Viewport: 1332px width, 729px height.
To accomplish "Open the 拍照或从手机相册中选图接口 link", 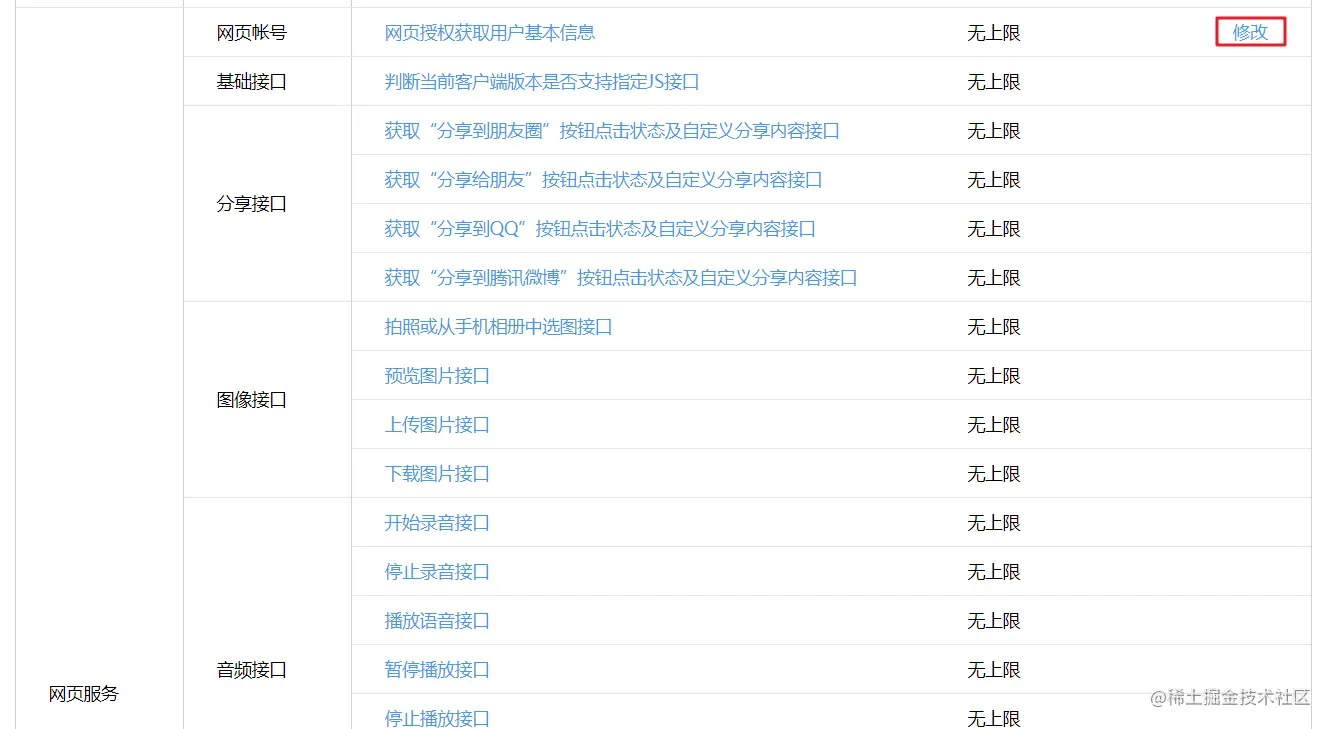I will pos(498,327).
